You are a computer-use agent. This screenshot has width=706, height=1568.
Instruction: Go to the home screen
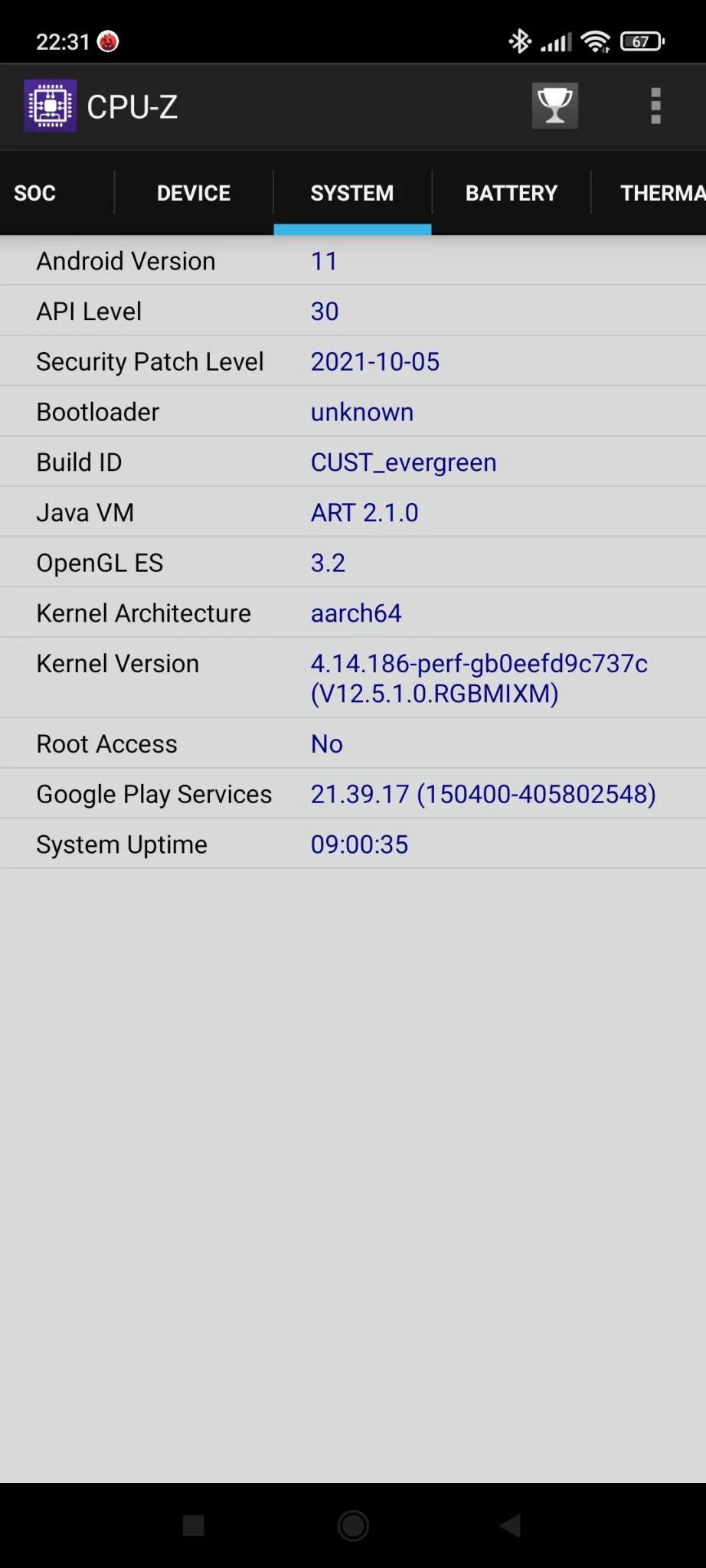pos(353,1525)
